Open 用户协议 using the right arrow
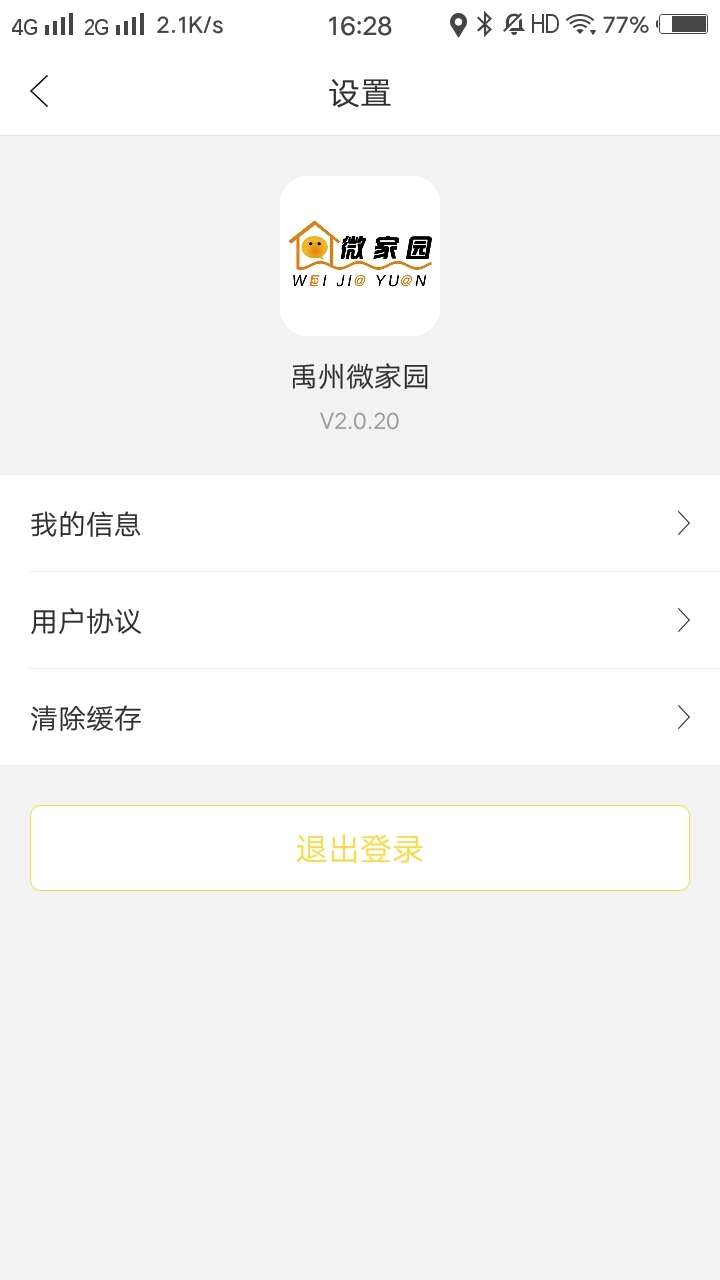This screenshot has height=1280, width=720. 683,621
